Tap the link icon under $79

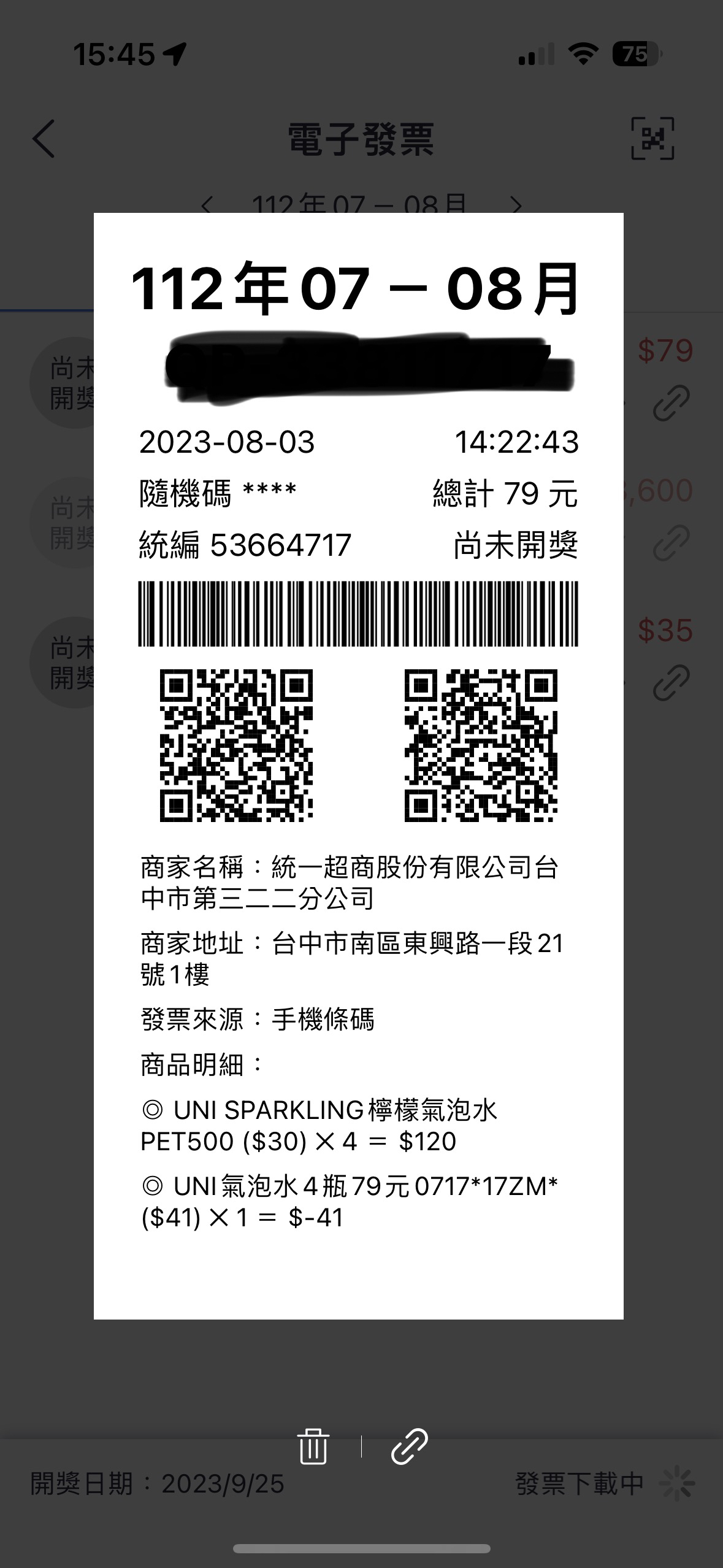(671, 403)
